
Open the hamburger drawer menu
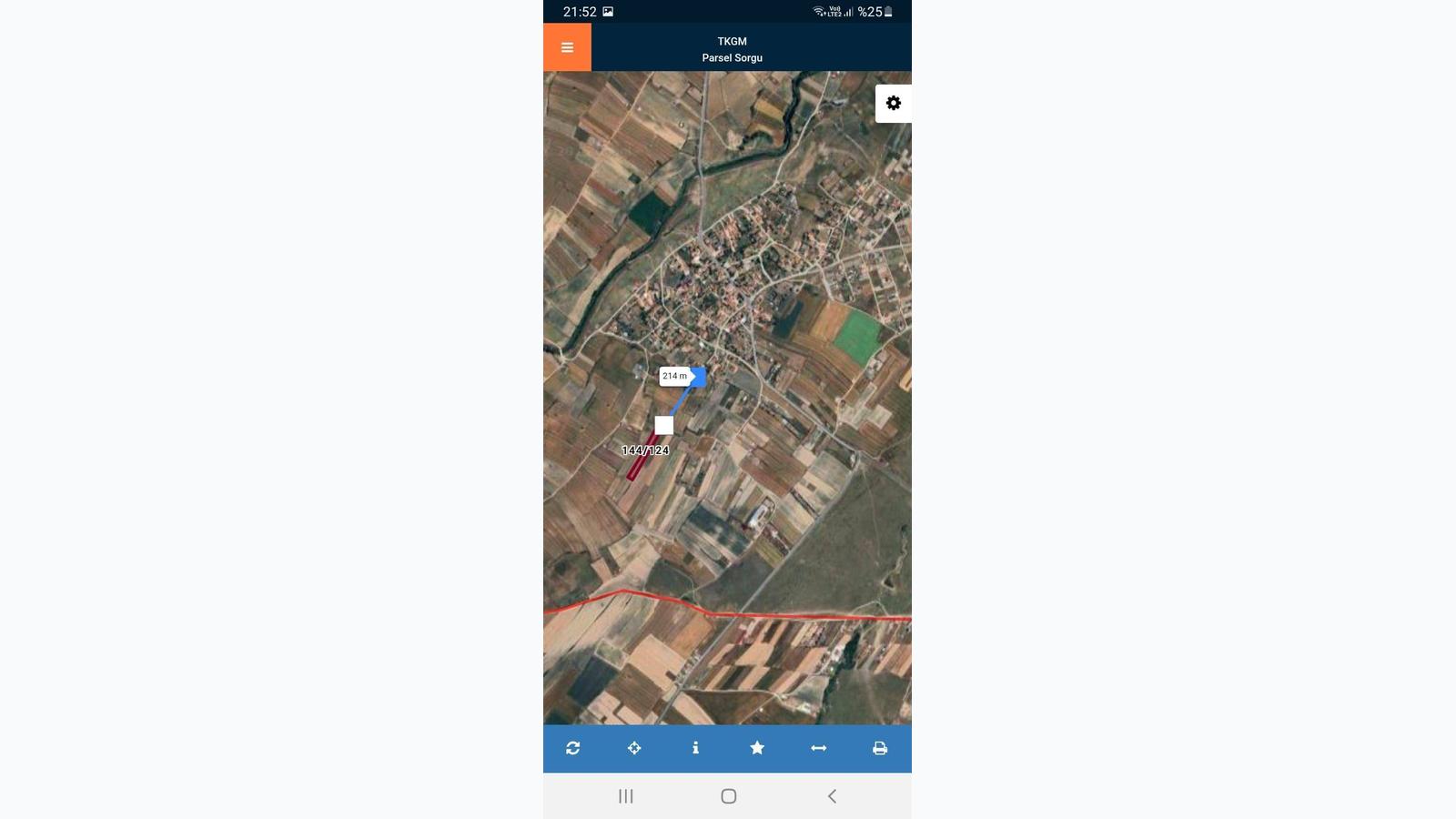[x=567, y=47]
